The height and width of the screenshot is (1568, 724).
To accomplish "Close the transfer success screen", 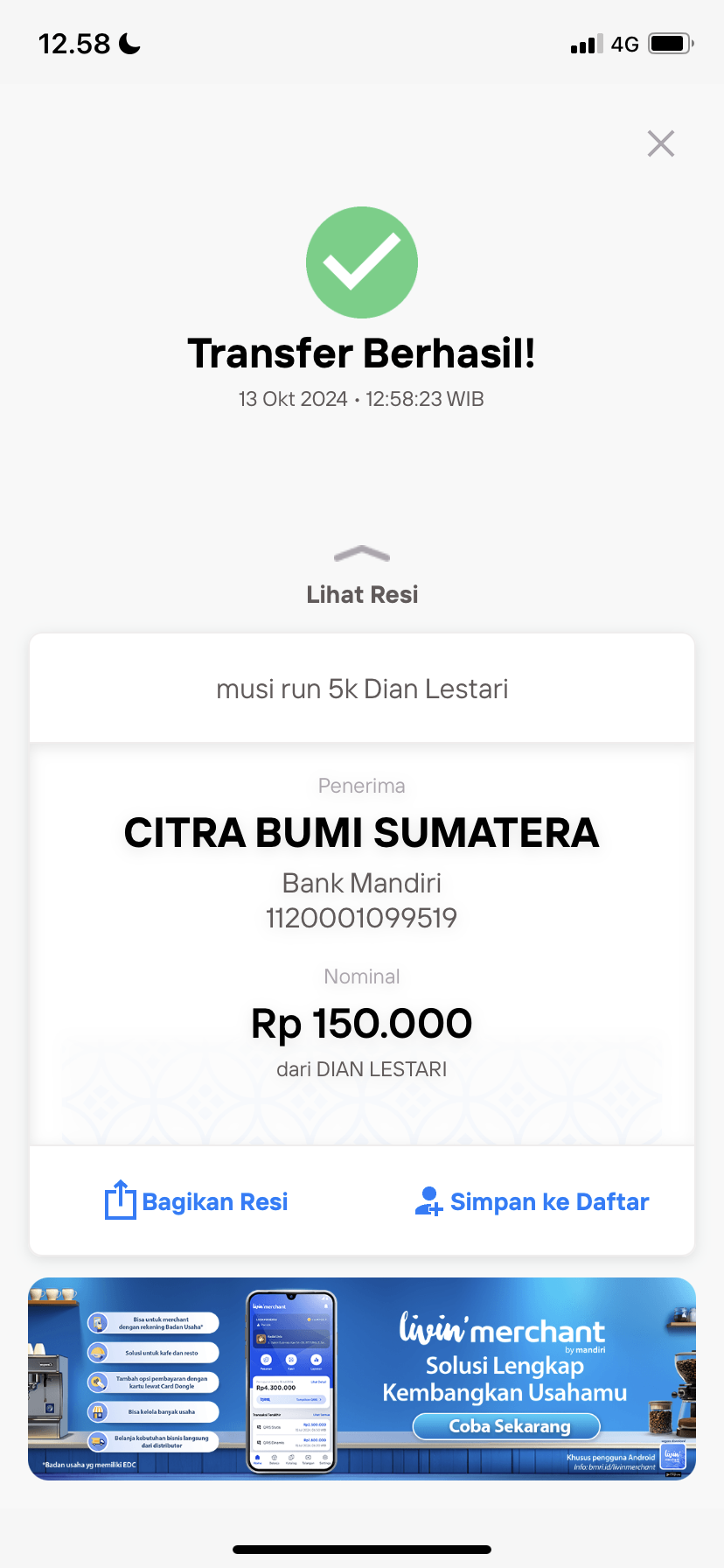I will 661,143.
